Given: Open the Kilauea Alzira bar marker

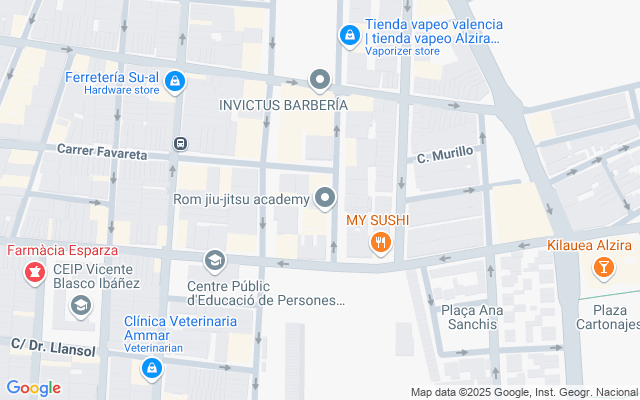Looking at the screenshot, I should (603, 267).
